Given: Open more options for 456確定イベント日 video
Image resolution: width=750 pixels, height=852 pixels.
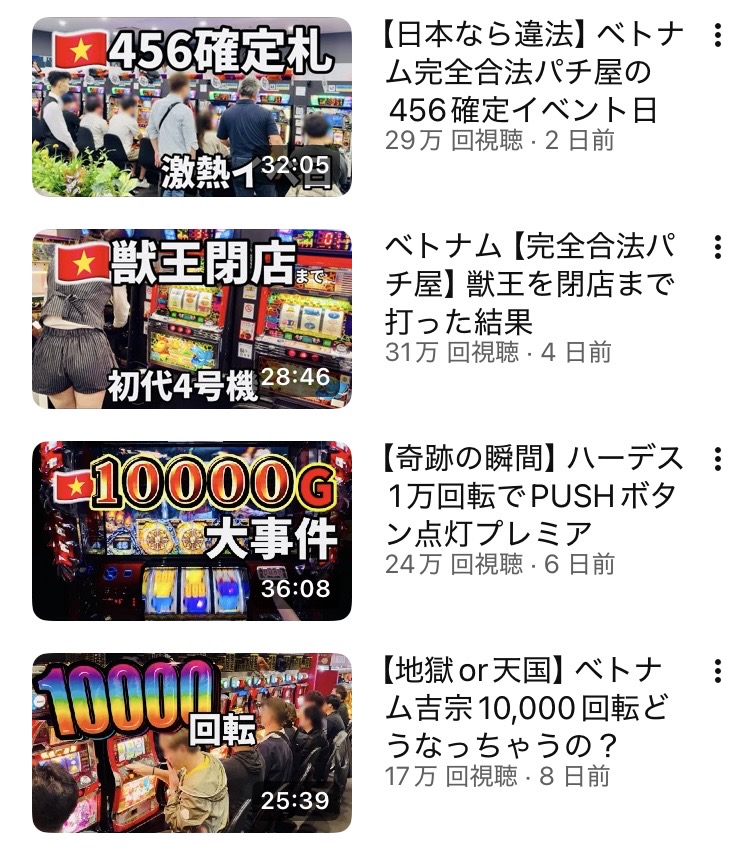Looking at the screenshot, I should coord(718,35).
